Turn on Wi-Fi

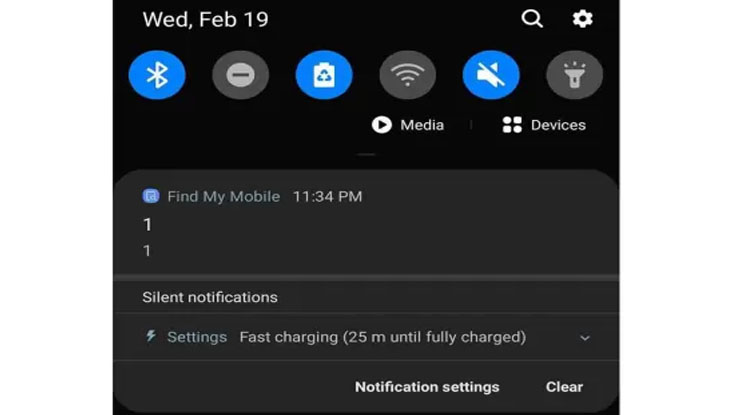coord(407,76)
